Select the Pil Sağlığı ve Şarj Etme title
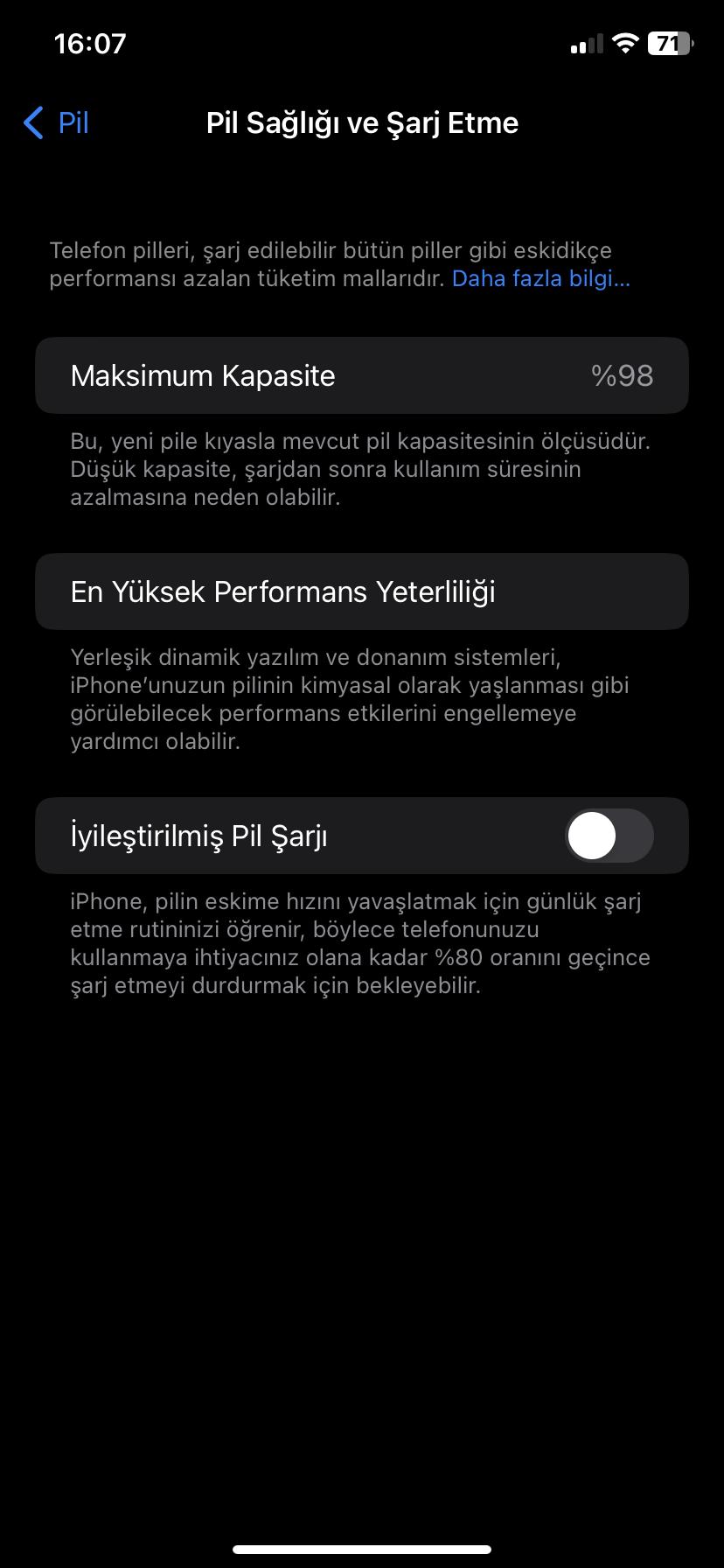Image resolution: width=724 pixels, height=1568 pixels. click(362, 122)
